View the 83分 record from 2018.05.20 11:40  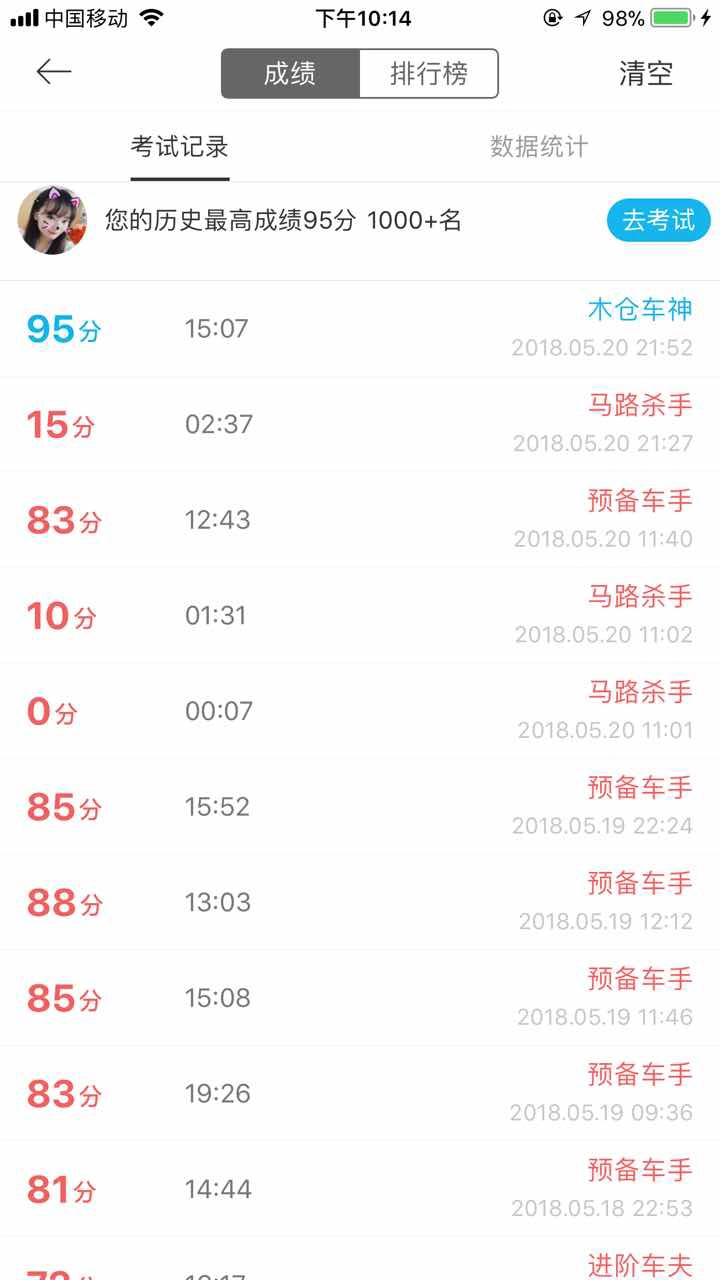(360, 520)
